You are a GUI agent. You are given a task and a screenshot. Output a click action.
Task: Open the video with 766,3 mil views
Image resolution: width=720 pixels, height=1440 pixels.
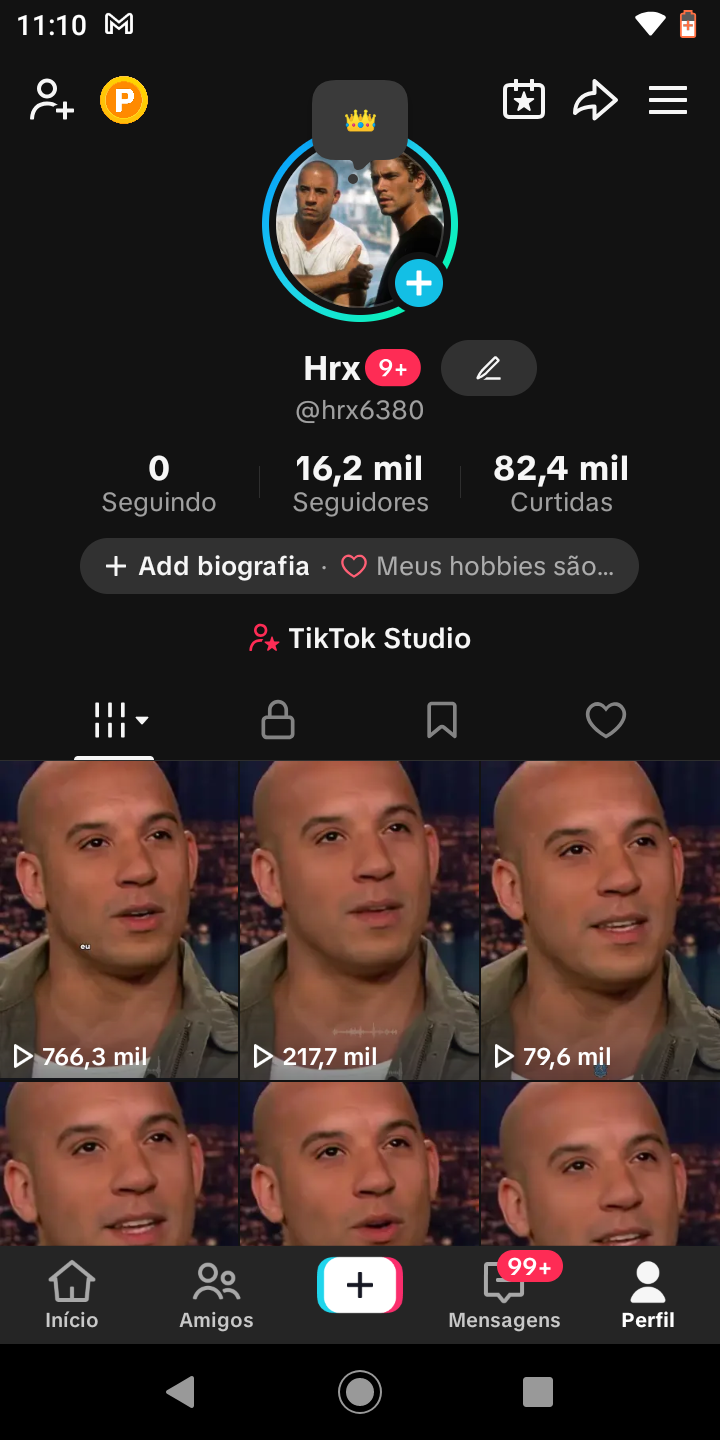click(119, 920)
